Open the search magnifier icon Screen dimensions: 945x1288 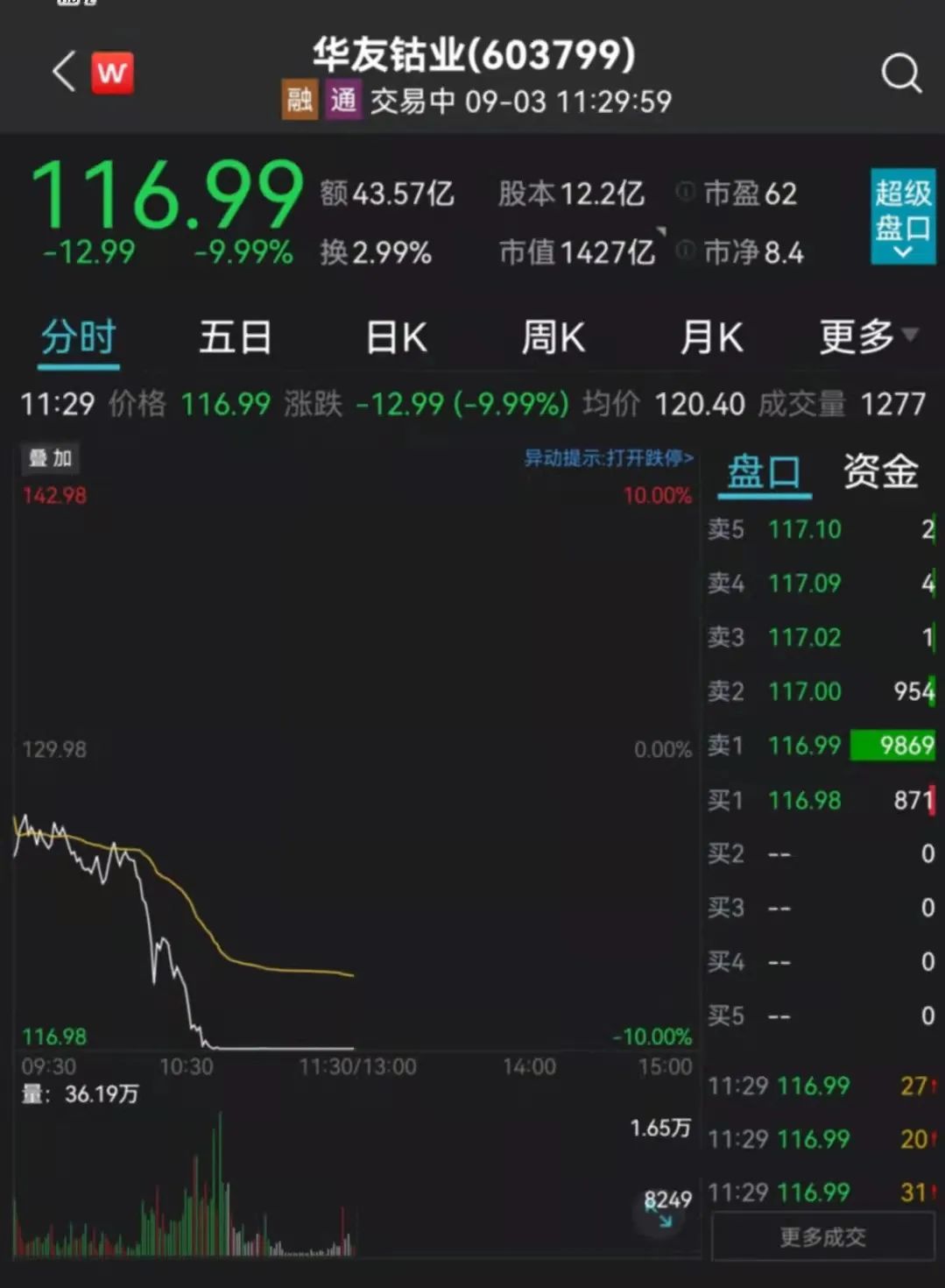tap(901, 74)
